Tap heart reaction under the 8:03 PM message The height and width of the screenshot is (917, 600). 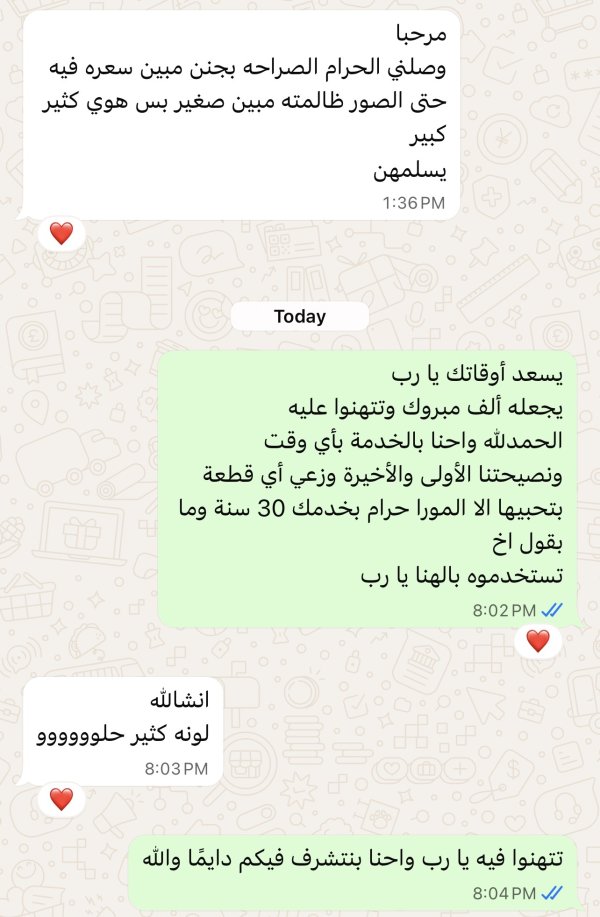61,799
